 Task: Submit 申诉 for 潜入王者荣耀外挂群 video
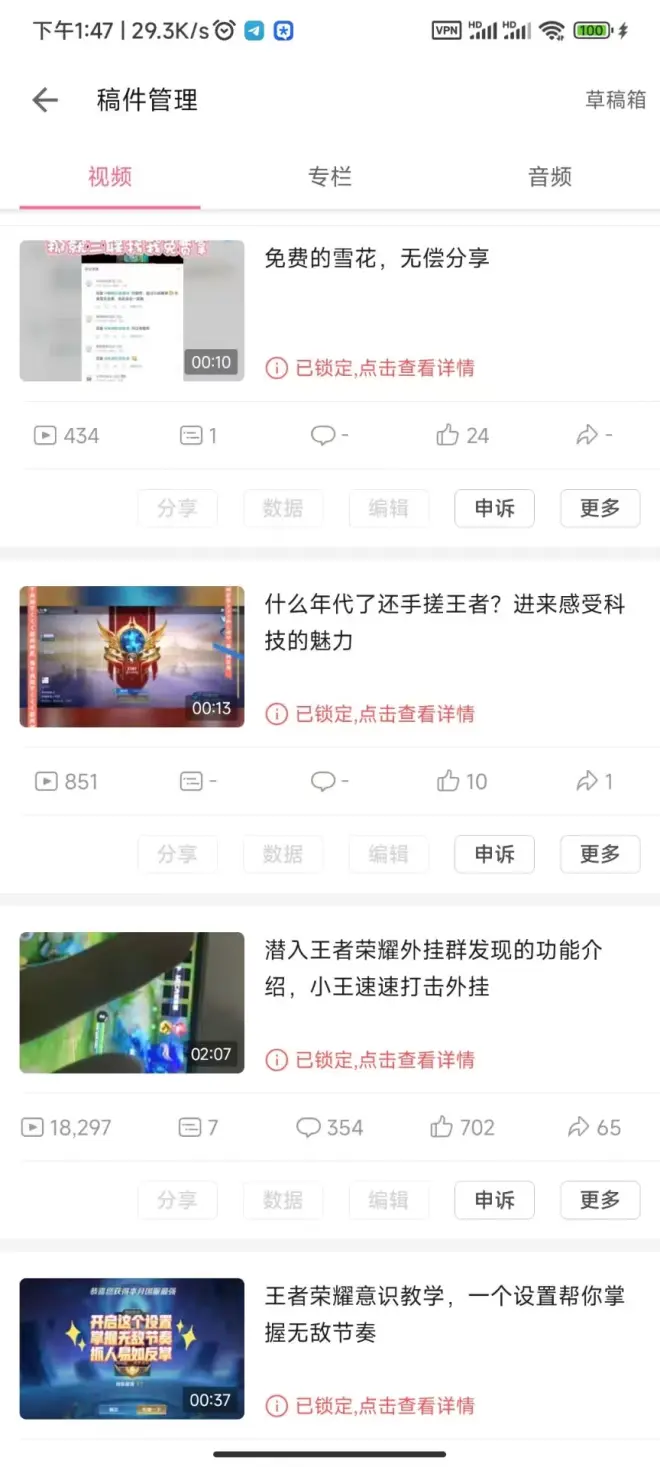click(x=494, y=1200)
